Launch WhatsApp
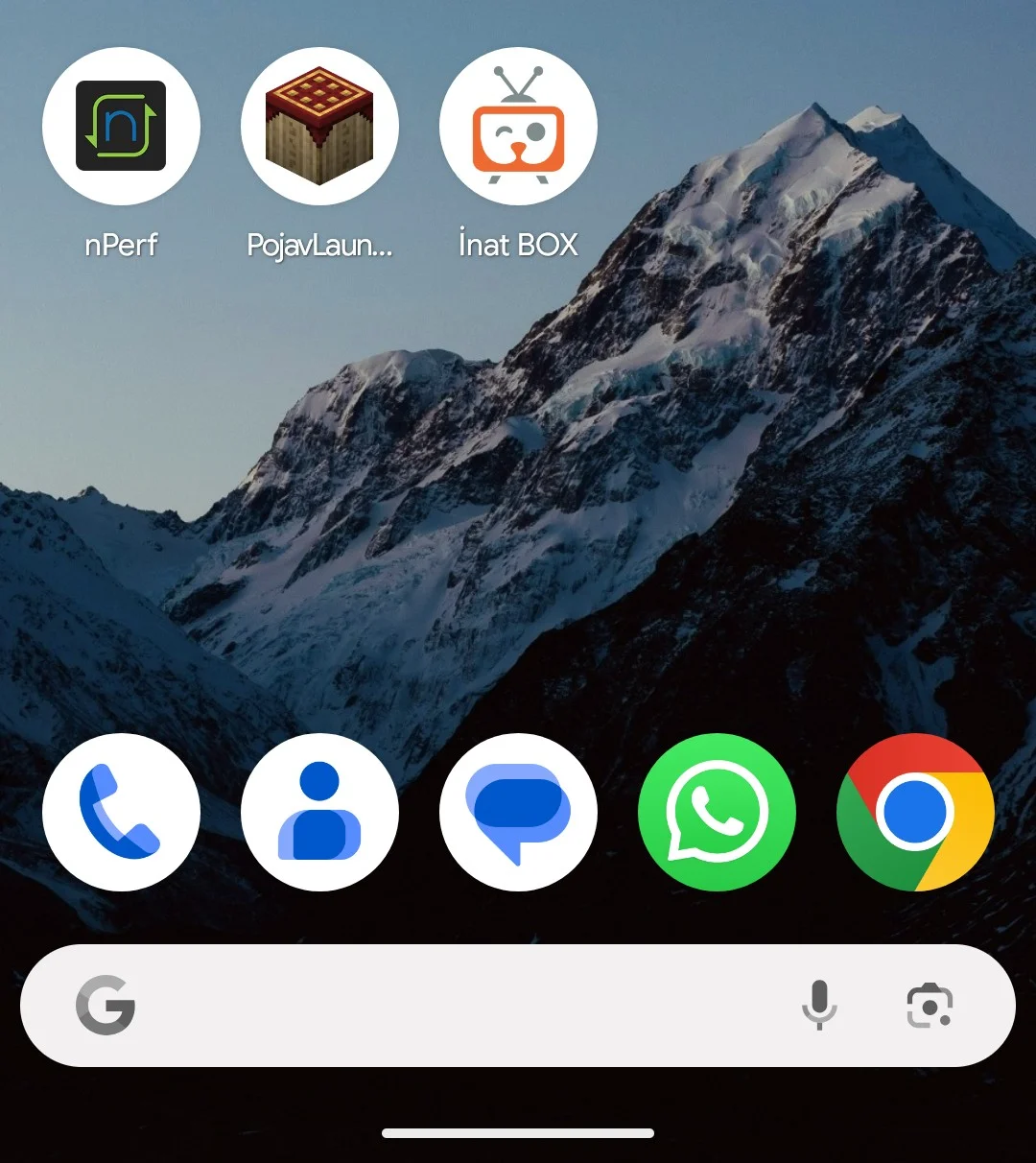The height and width of the screenshot is (1163, 1036). (717, 812)
